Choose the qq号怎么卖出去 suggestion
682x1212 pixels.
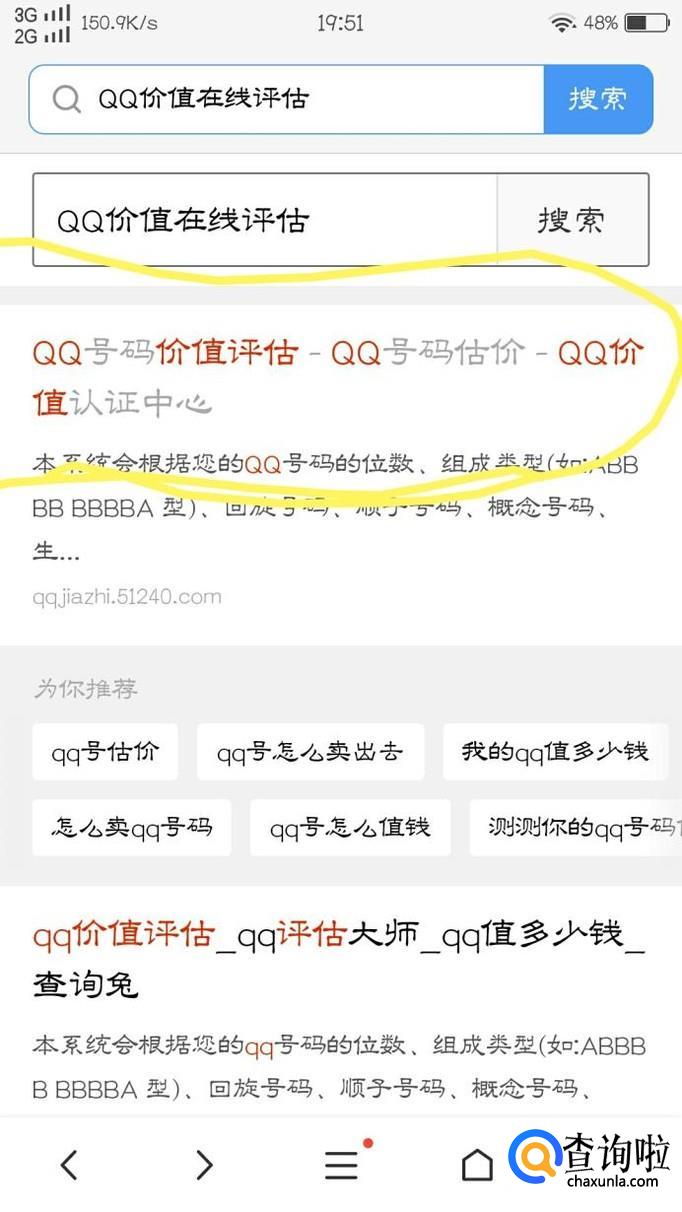[310, 751]
